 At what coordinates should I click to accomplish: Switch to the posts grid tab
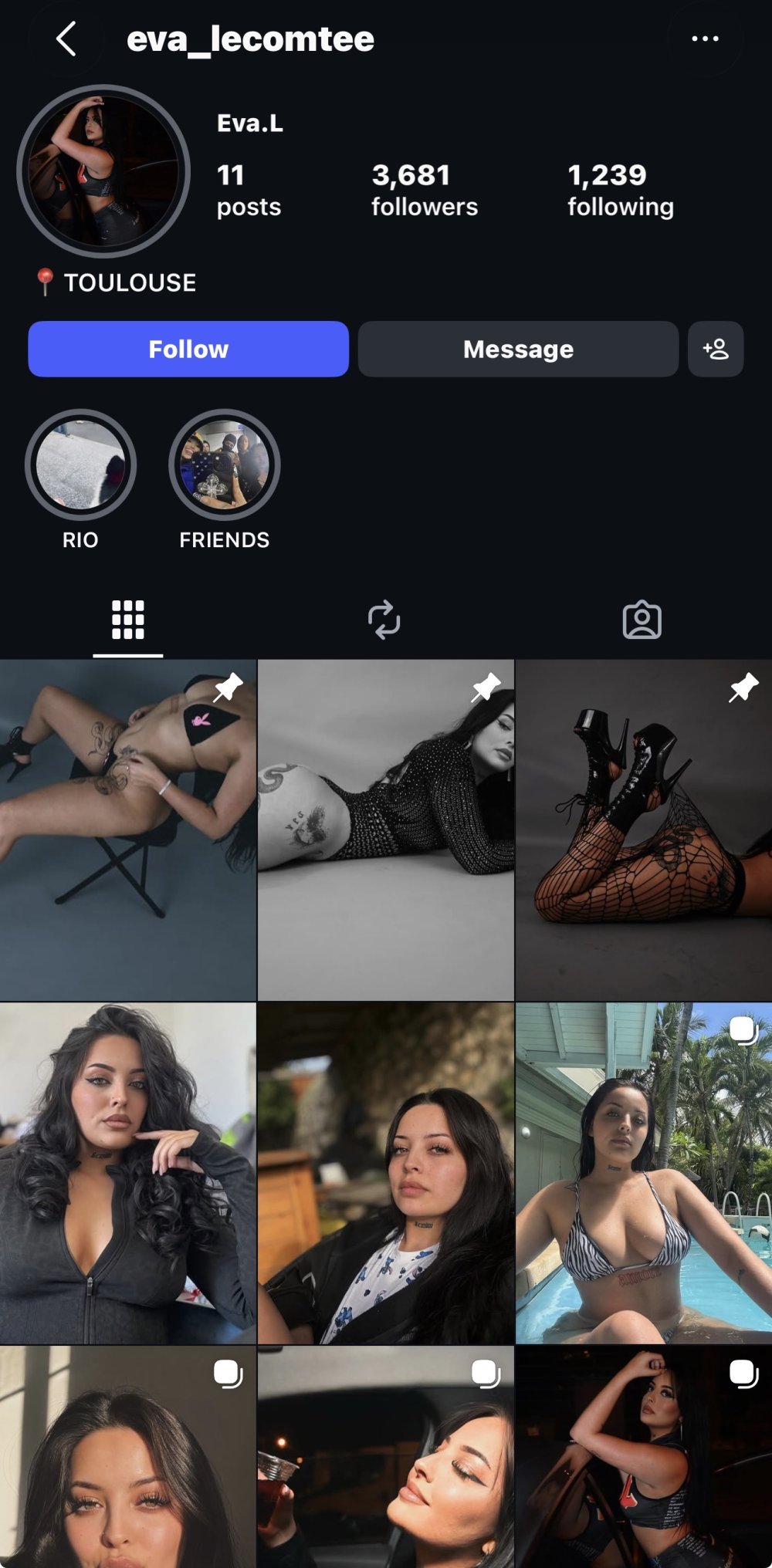[x=128, y=620]
